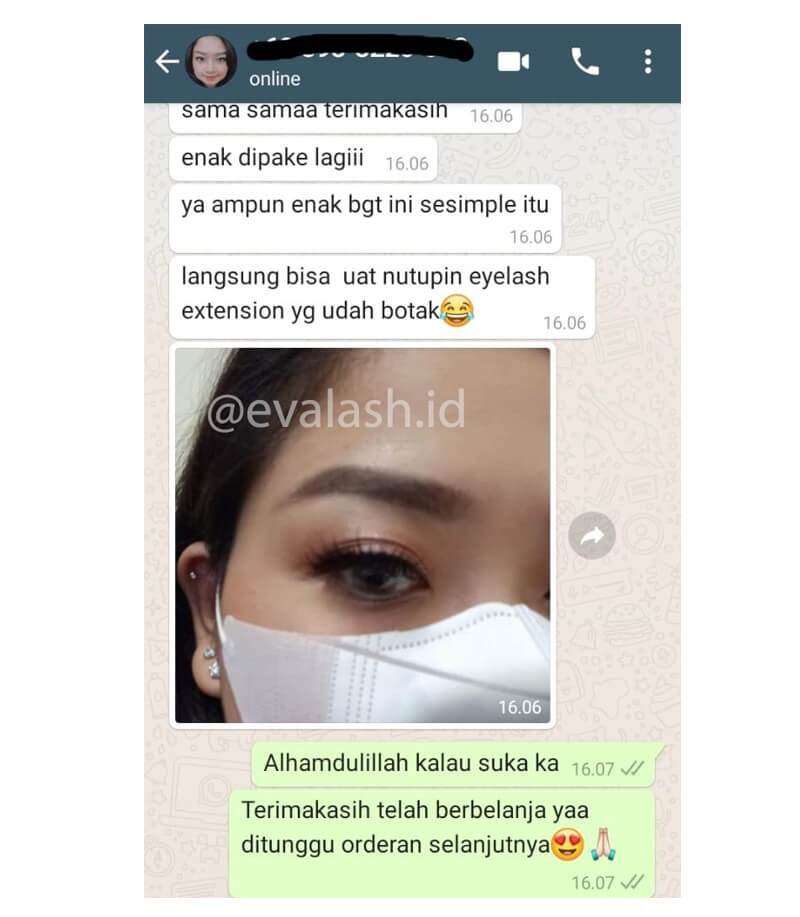
Task: Open the received eyelash photo
Action: pos(362,535)
